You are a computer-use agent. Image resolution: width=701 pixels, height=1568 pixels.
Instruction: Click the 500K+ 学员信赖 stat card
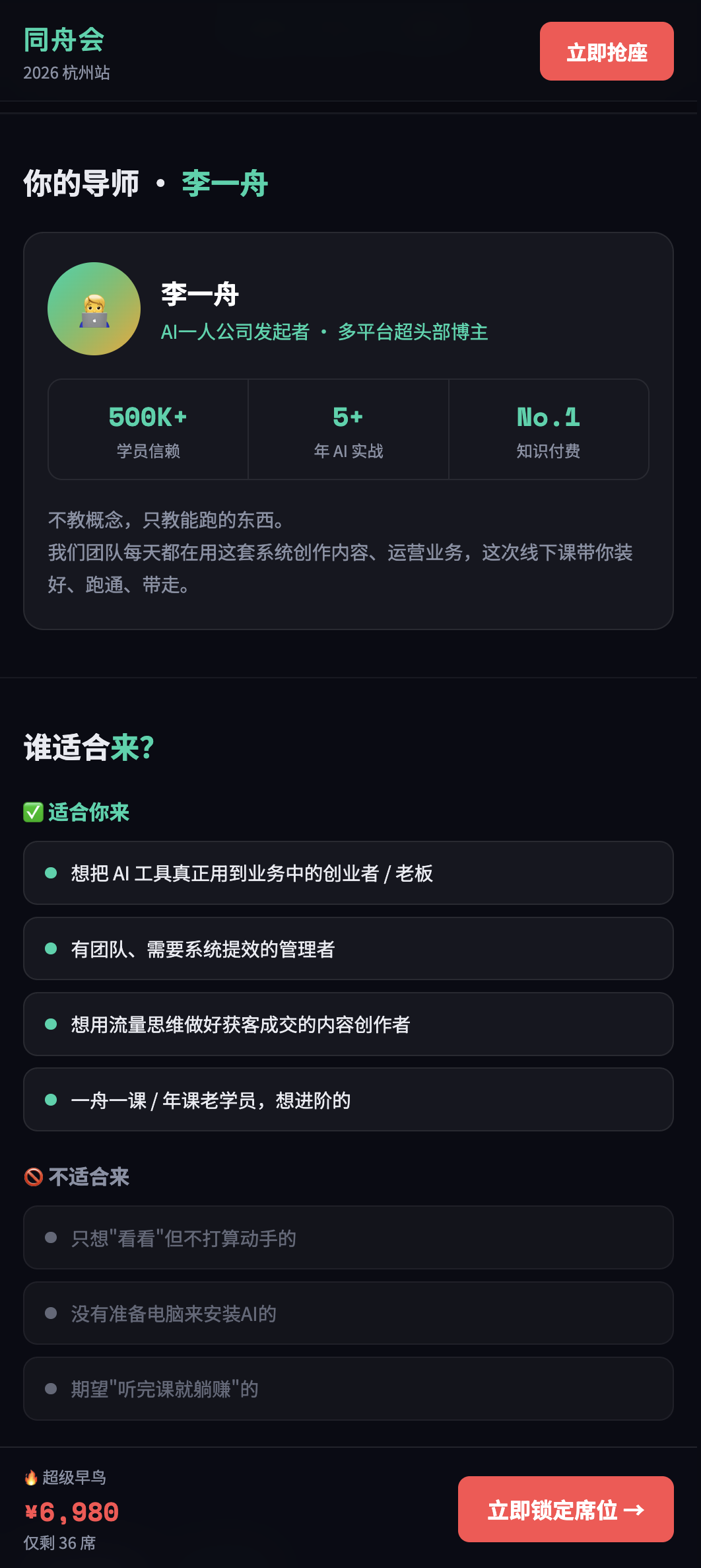pos(147,429)
